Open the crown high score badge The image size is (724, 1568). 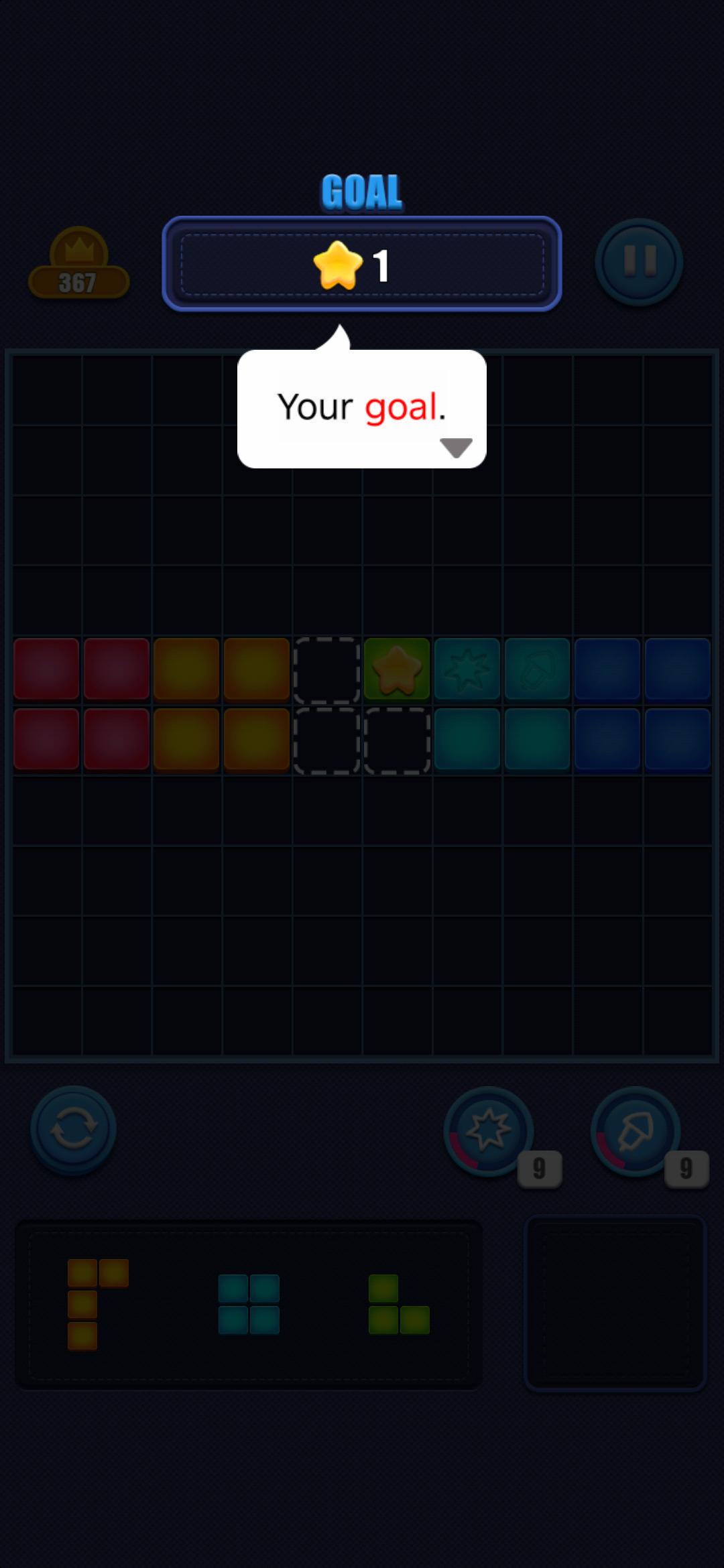[78, 263]
